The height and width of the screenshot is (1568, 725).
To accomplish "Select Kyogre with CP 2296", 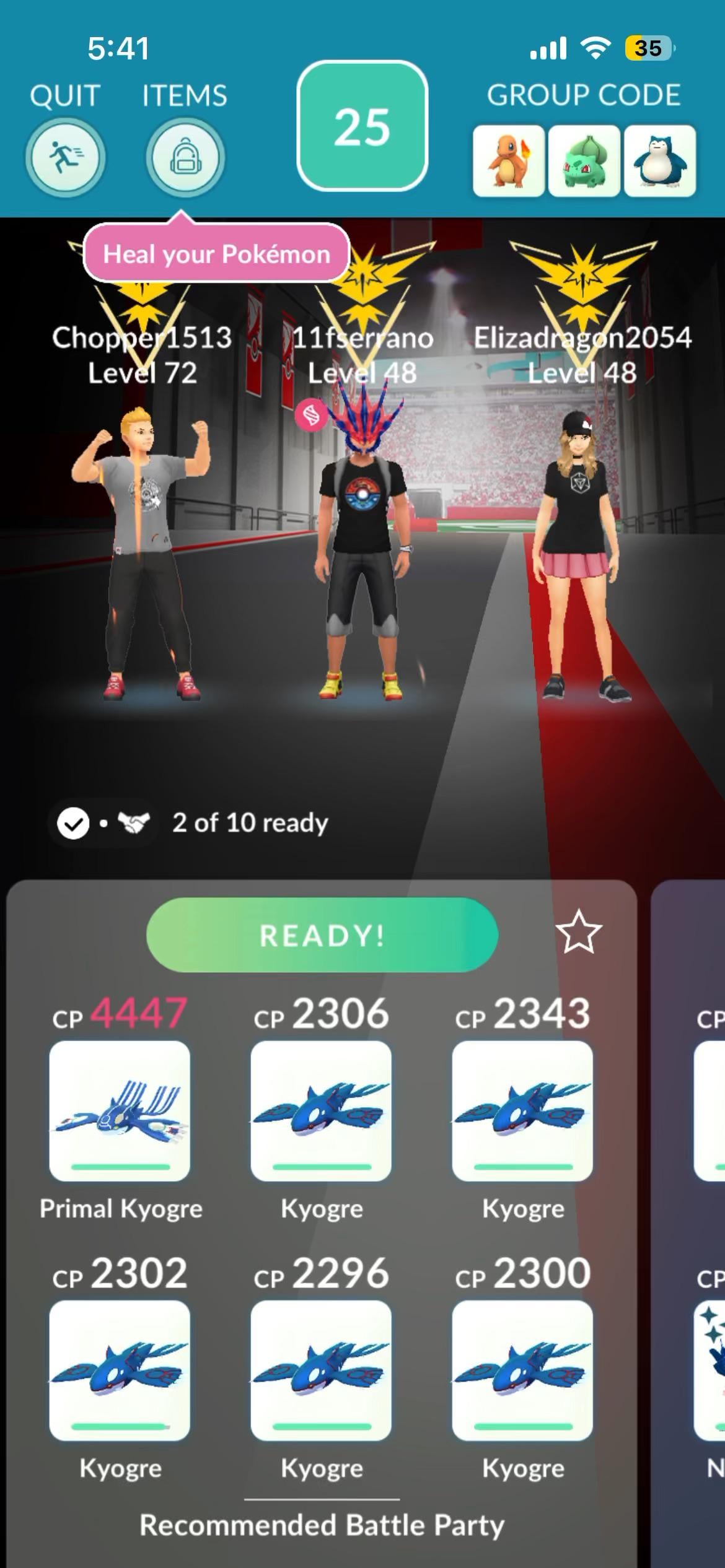I will pos(321,1370).
